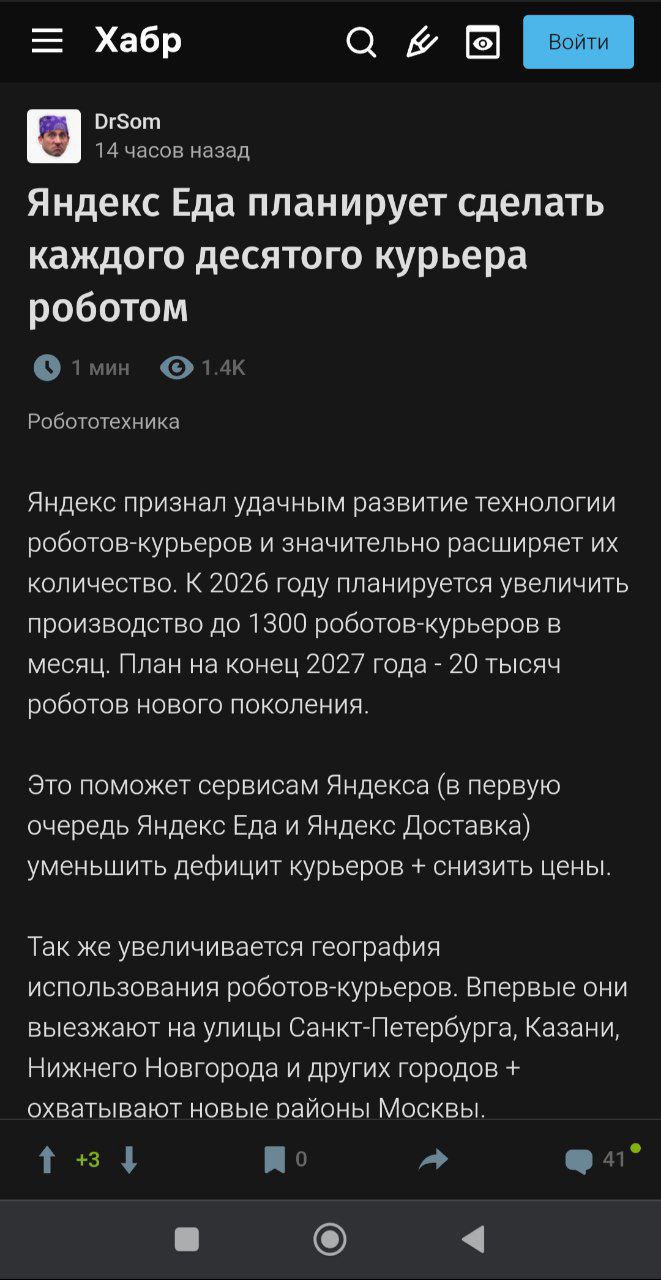Screen dimensions: 661x1280
Task: Open the Робототехника hub link
Action: click(x=104, y=422)
